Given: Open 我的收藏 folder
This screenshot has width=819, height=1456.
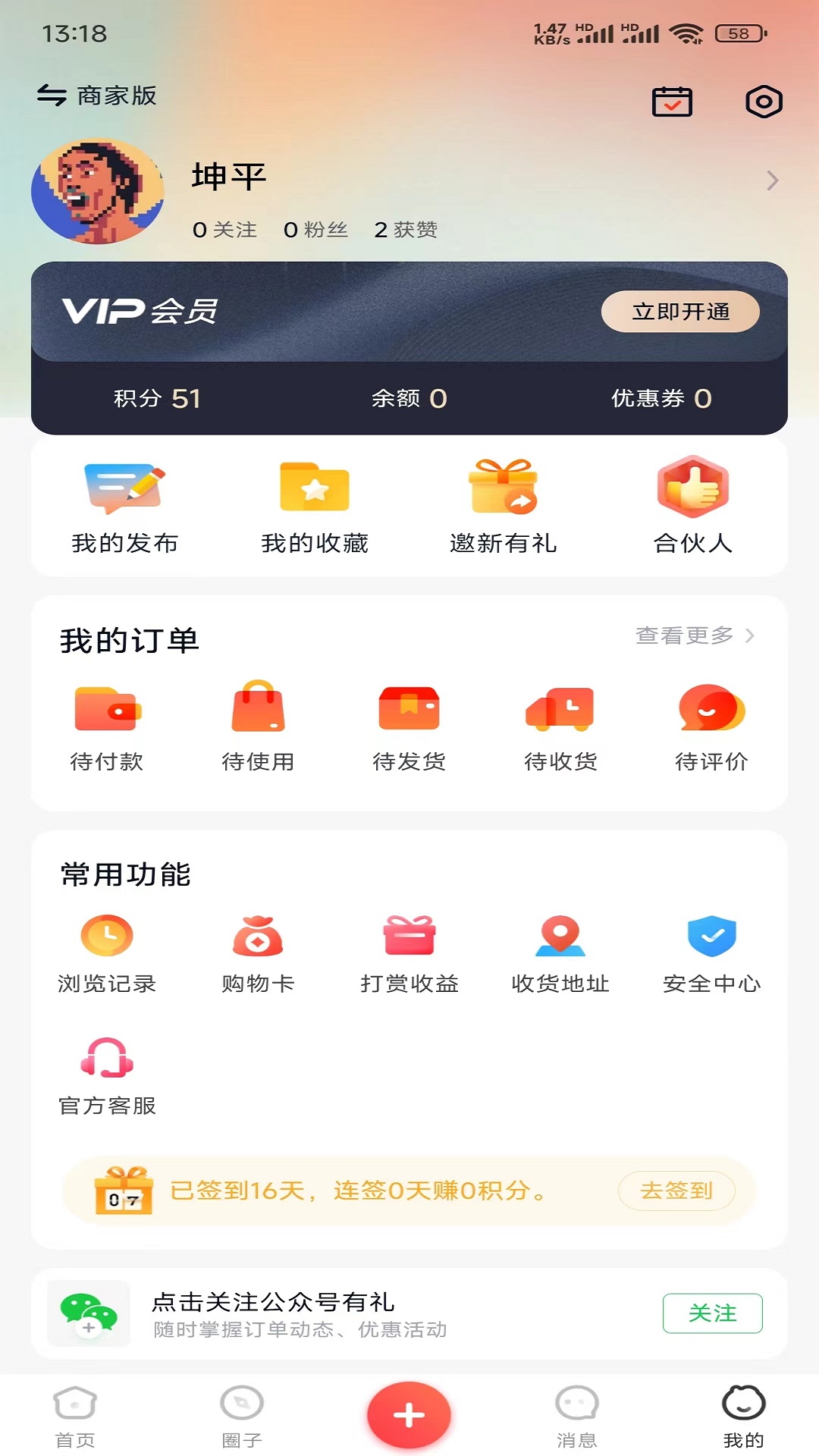Looking at the screenshot, I should (315, 507).
